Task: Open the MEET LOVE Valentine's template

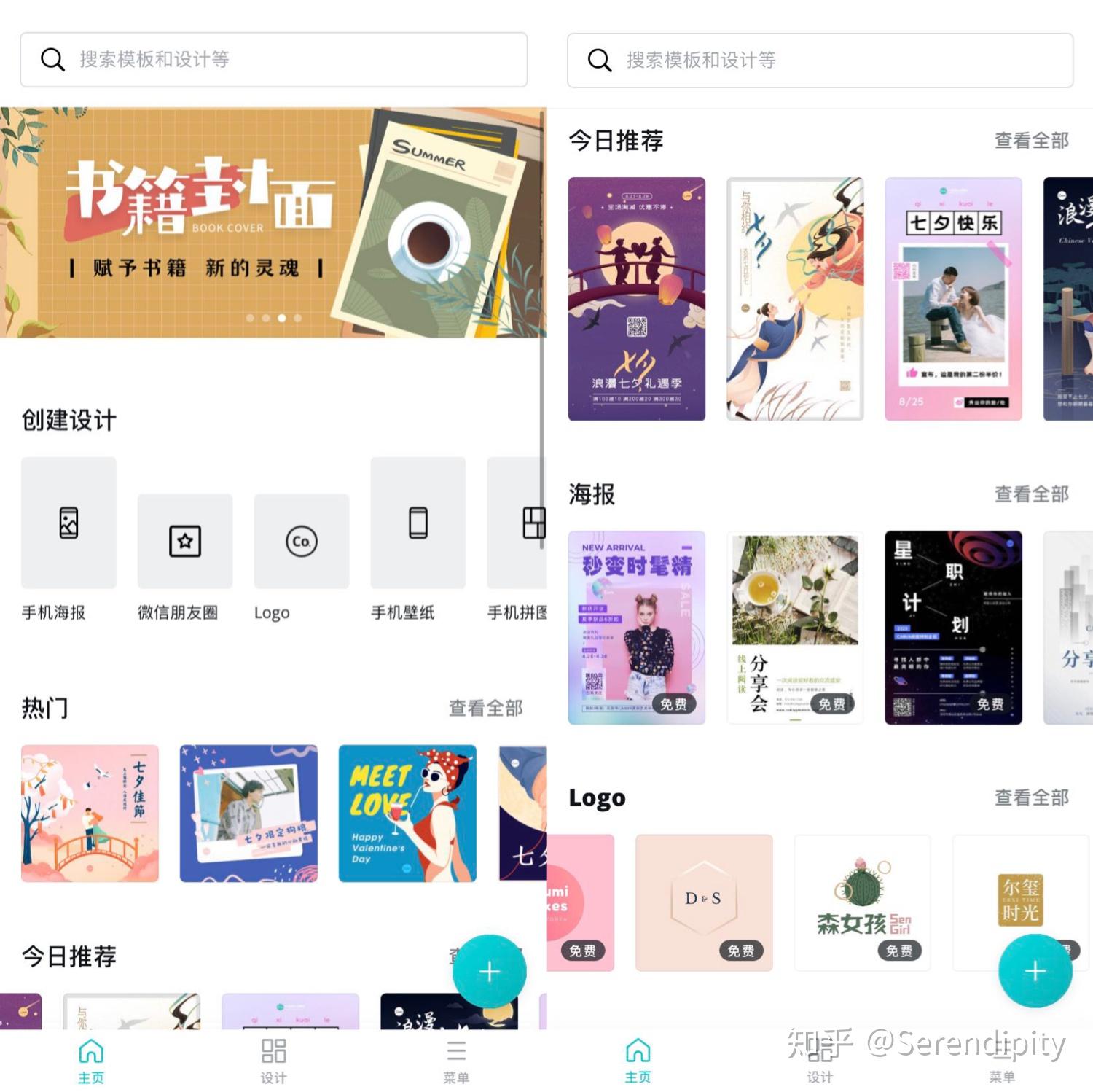Action: (407, 813)
